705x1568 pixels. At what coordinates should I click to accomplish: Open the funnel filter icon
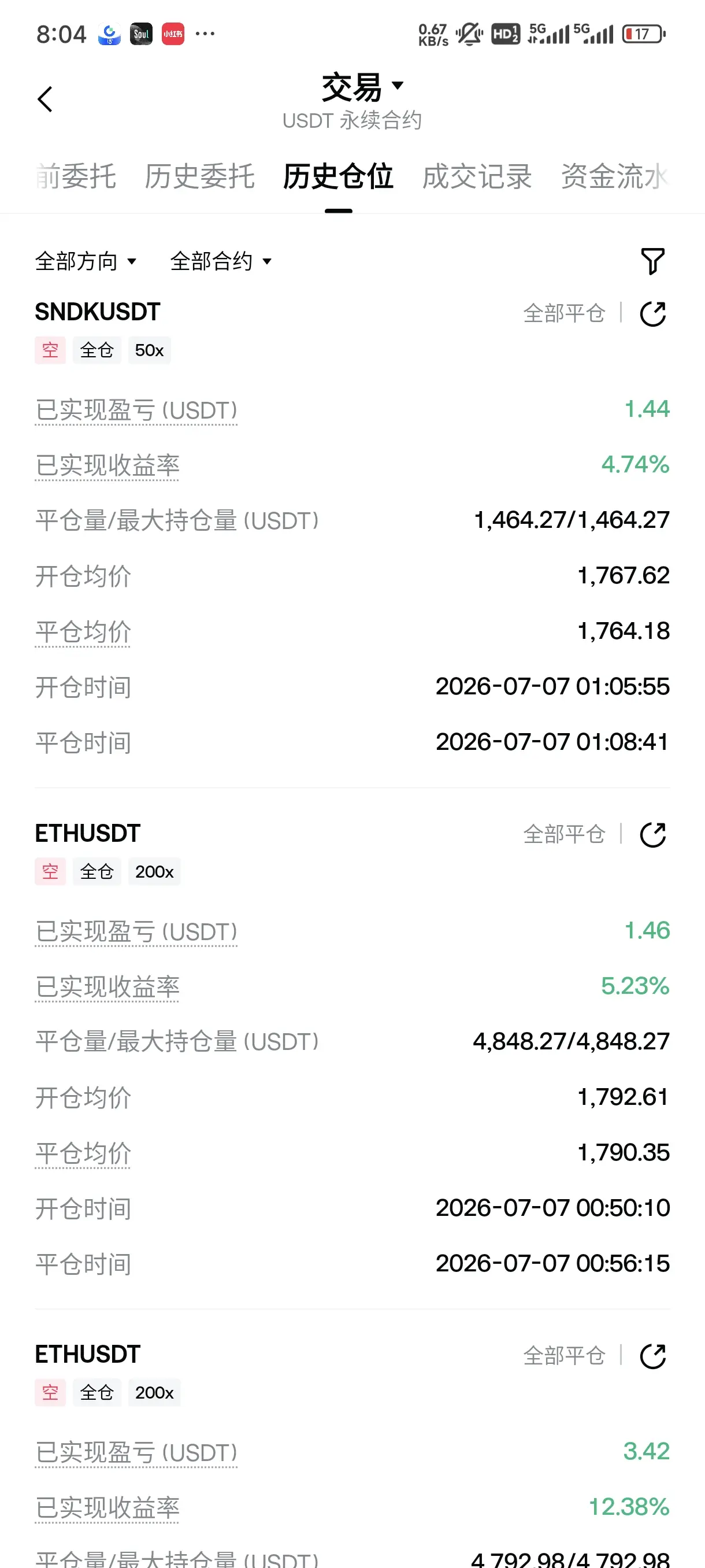pyautogui.click(x=652, y=261)
